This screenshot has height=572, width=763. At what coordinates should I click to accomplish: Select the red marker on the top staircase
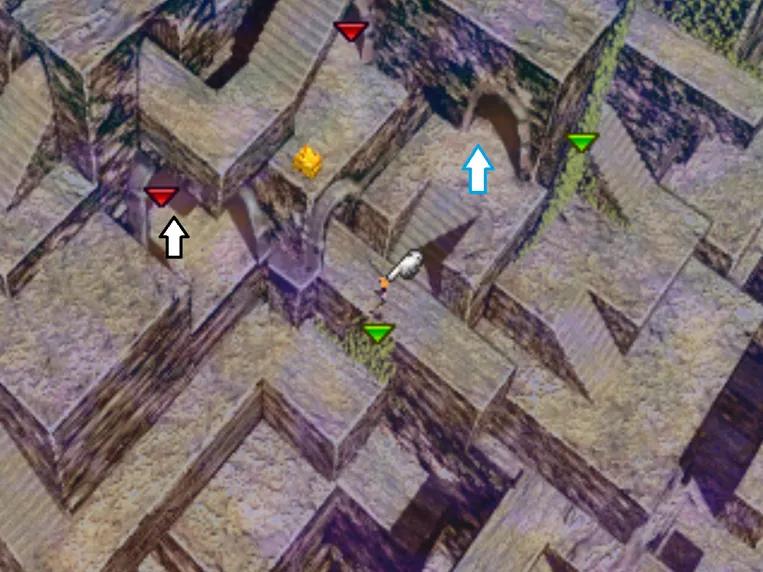pyautogui.click(x=351, y=31)
